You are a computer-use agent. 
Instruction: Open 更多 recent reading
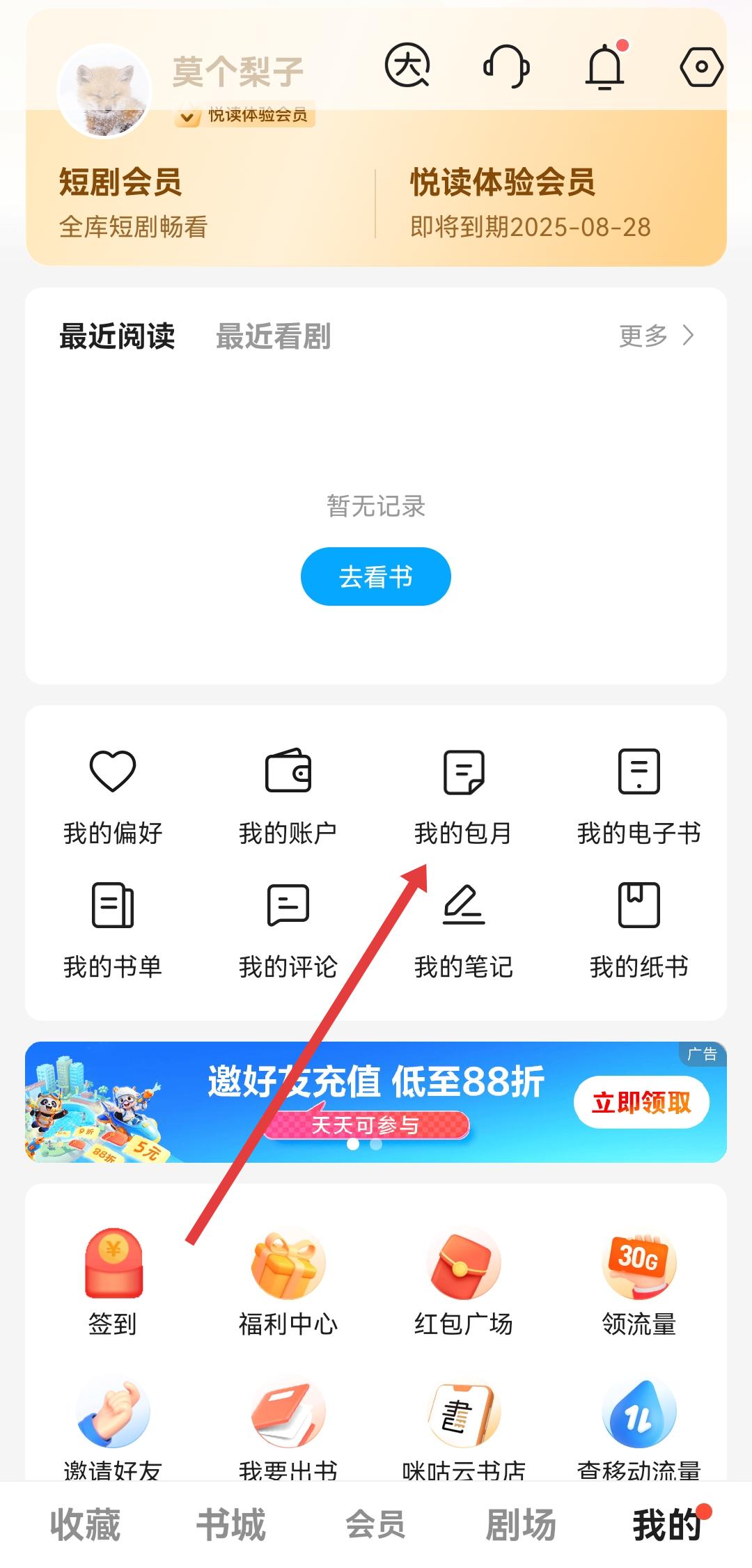click(x=656, y=336)
